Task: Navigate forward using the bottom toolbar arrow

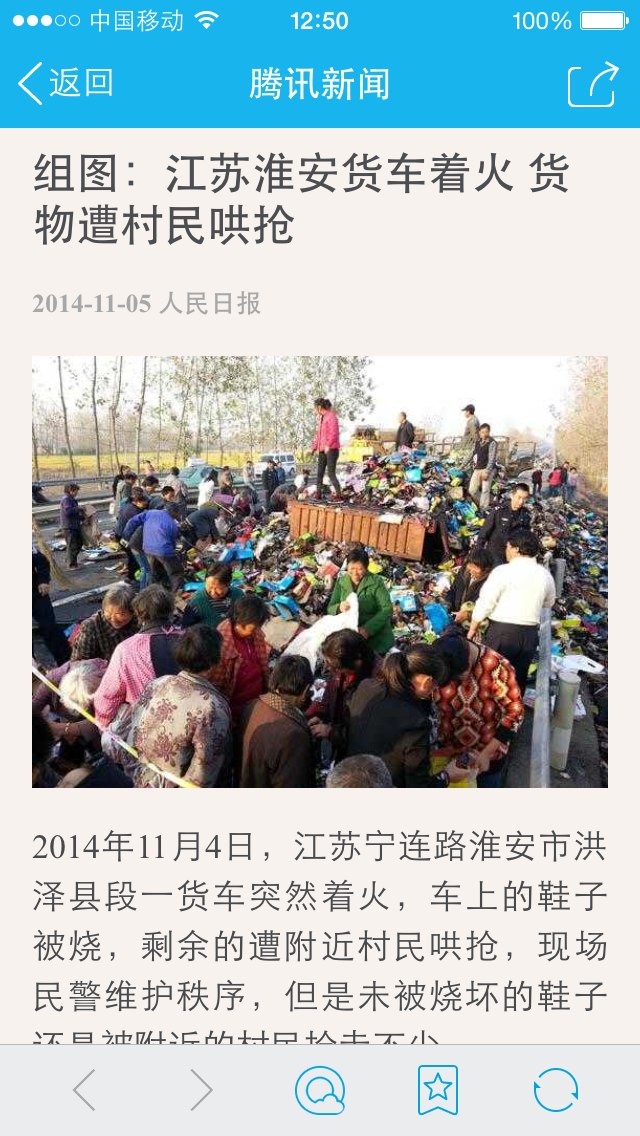Action: click(x=201, y=1090)
